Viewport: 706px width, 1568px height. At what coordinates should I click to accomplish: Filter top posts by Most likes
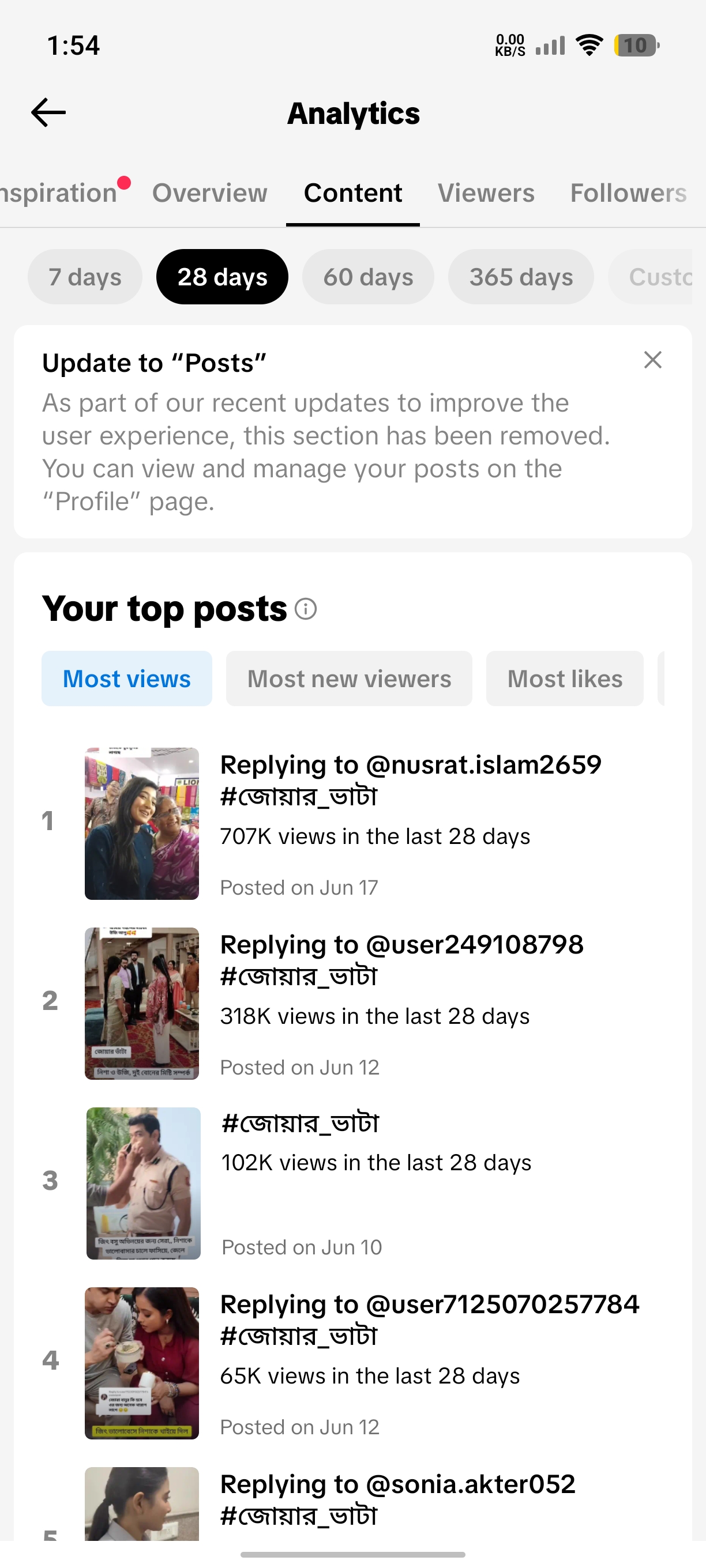(x=565, y=679)
